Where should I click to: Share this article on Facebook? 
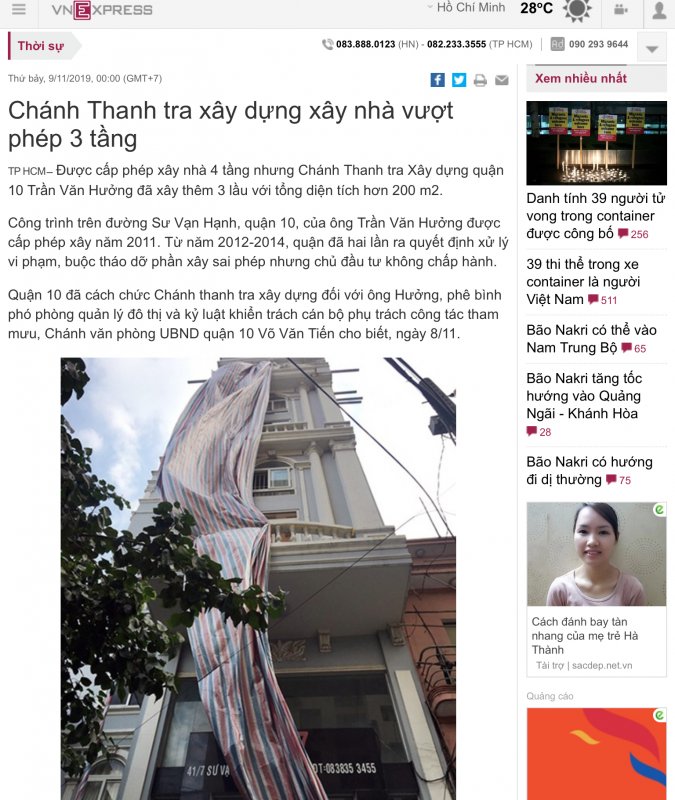pos(437,80)
